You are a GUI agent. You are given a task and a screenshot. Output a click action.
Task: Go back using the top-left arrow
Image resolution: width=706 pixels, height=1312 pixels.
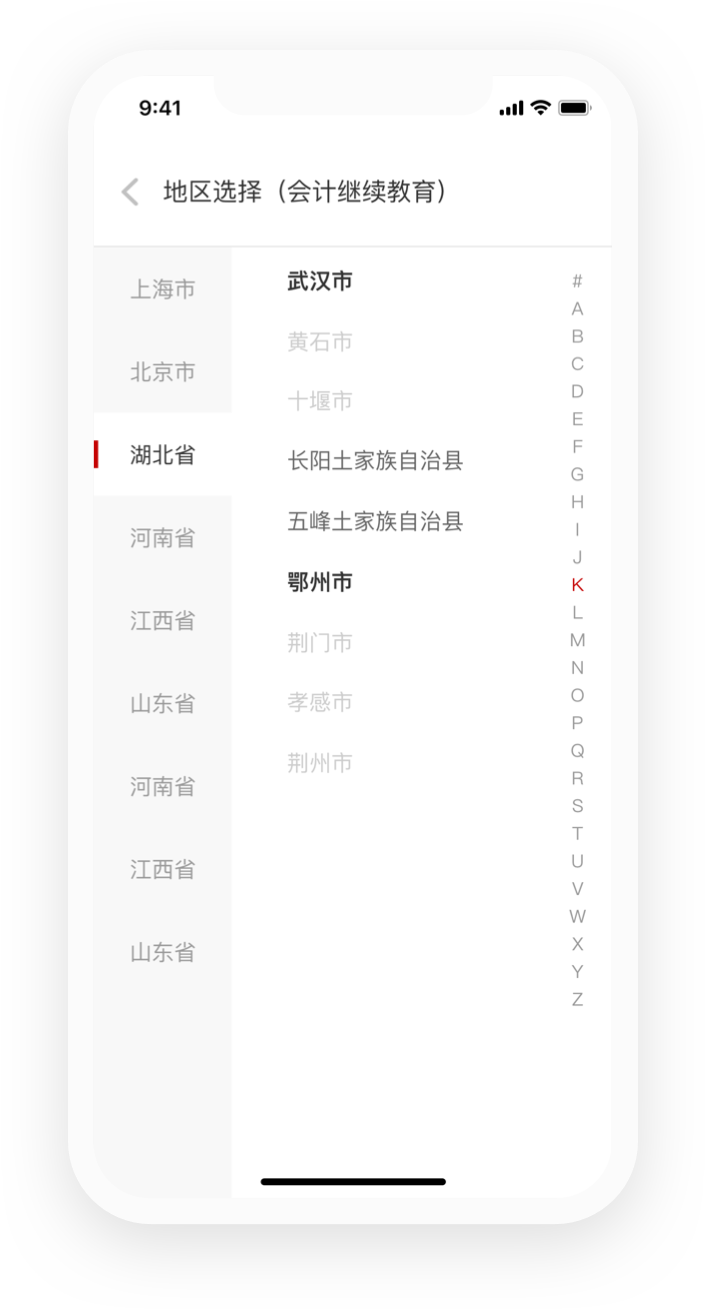pyautogui.click(x=130, y=192)
